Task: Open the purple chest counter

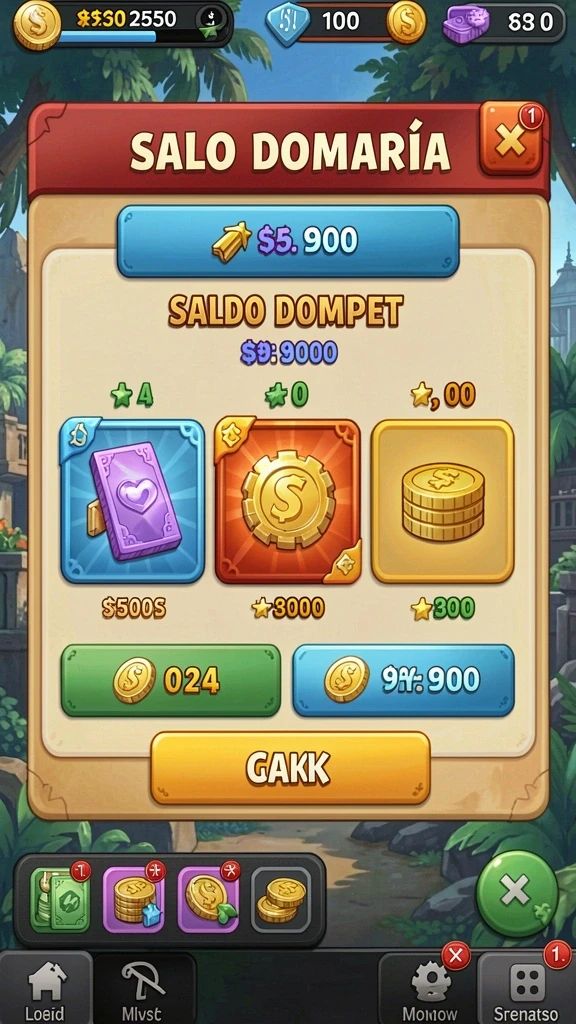Action: (x=504, y=22)
